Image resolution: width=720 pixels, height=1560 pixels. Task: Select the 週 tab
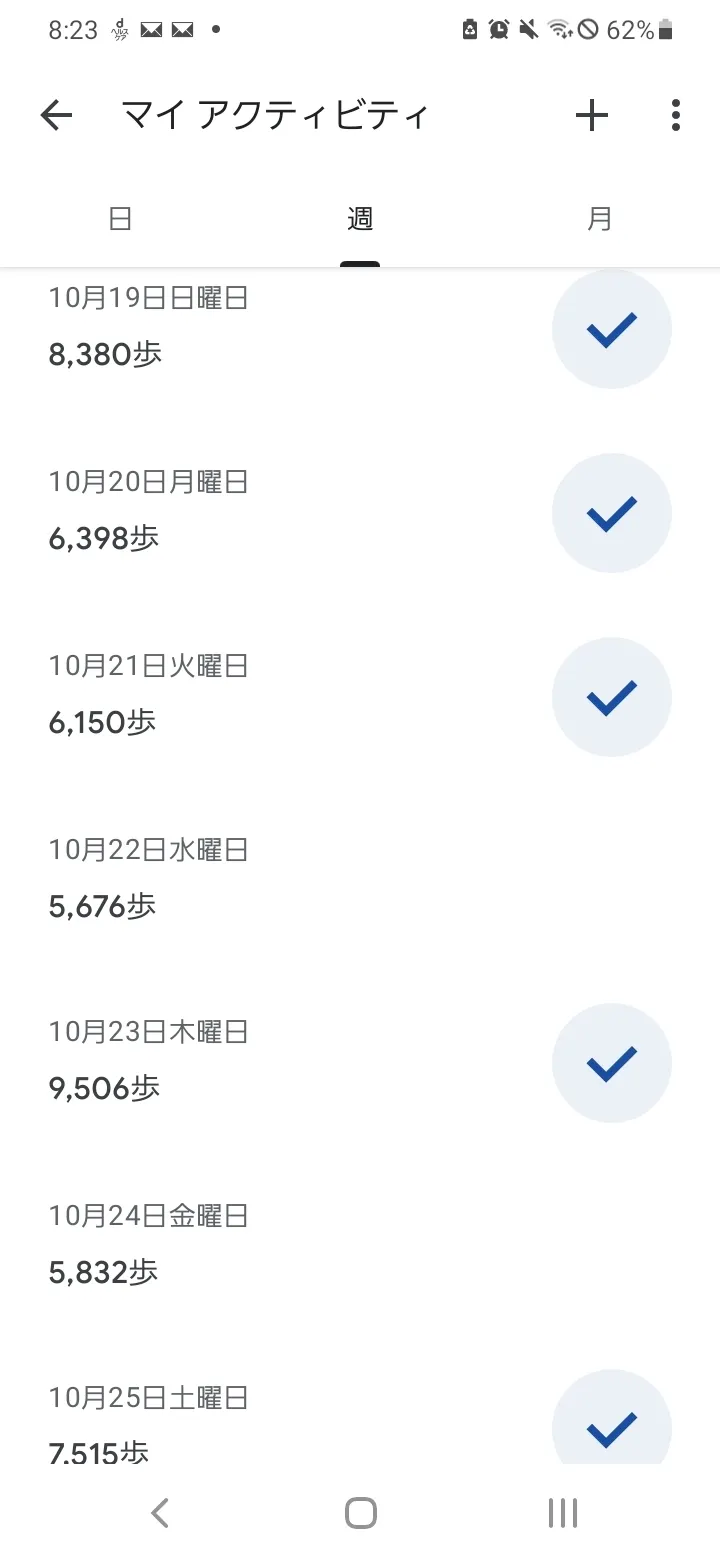pos(360,219)
